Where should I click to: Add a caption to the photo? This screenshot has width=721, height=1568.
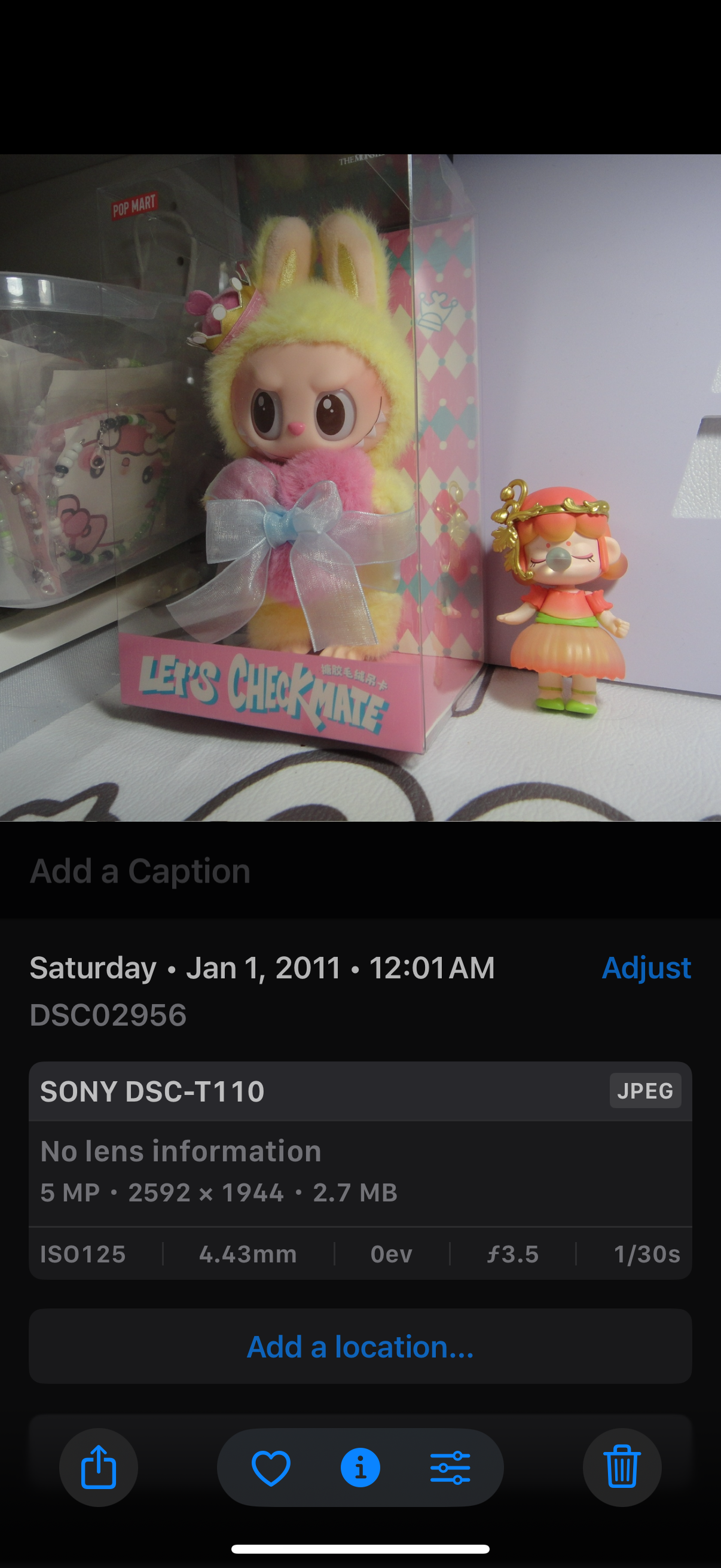(140, 871)
